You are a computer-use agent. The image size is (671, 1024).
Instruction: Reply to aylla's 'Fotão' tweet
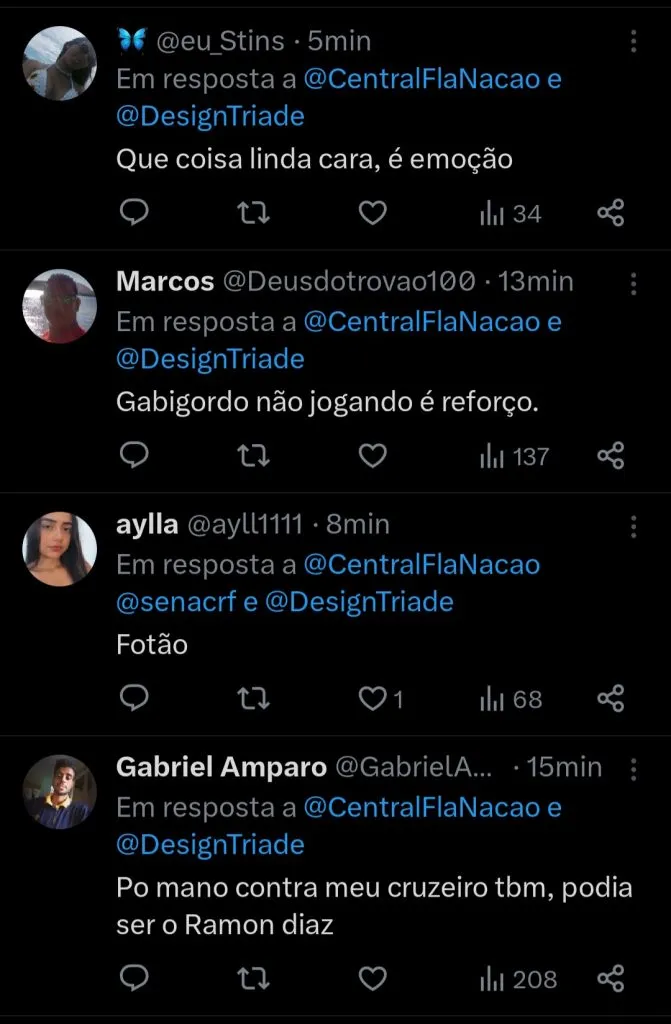point(134,699)
